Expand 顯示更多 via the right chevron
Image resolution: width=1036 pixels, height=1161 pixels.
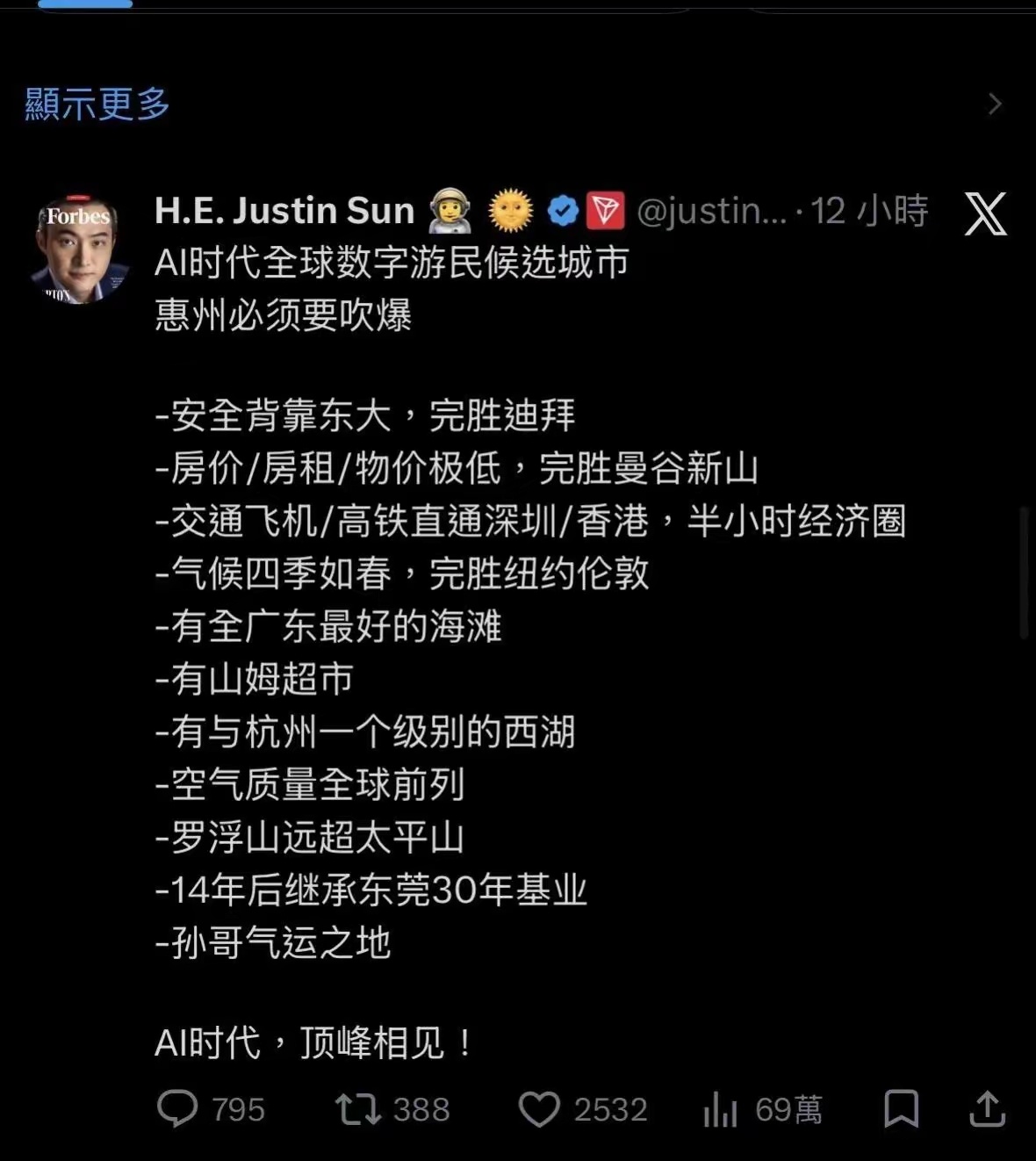(995, 104)
